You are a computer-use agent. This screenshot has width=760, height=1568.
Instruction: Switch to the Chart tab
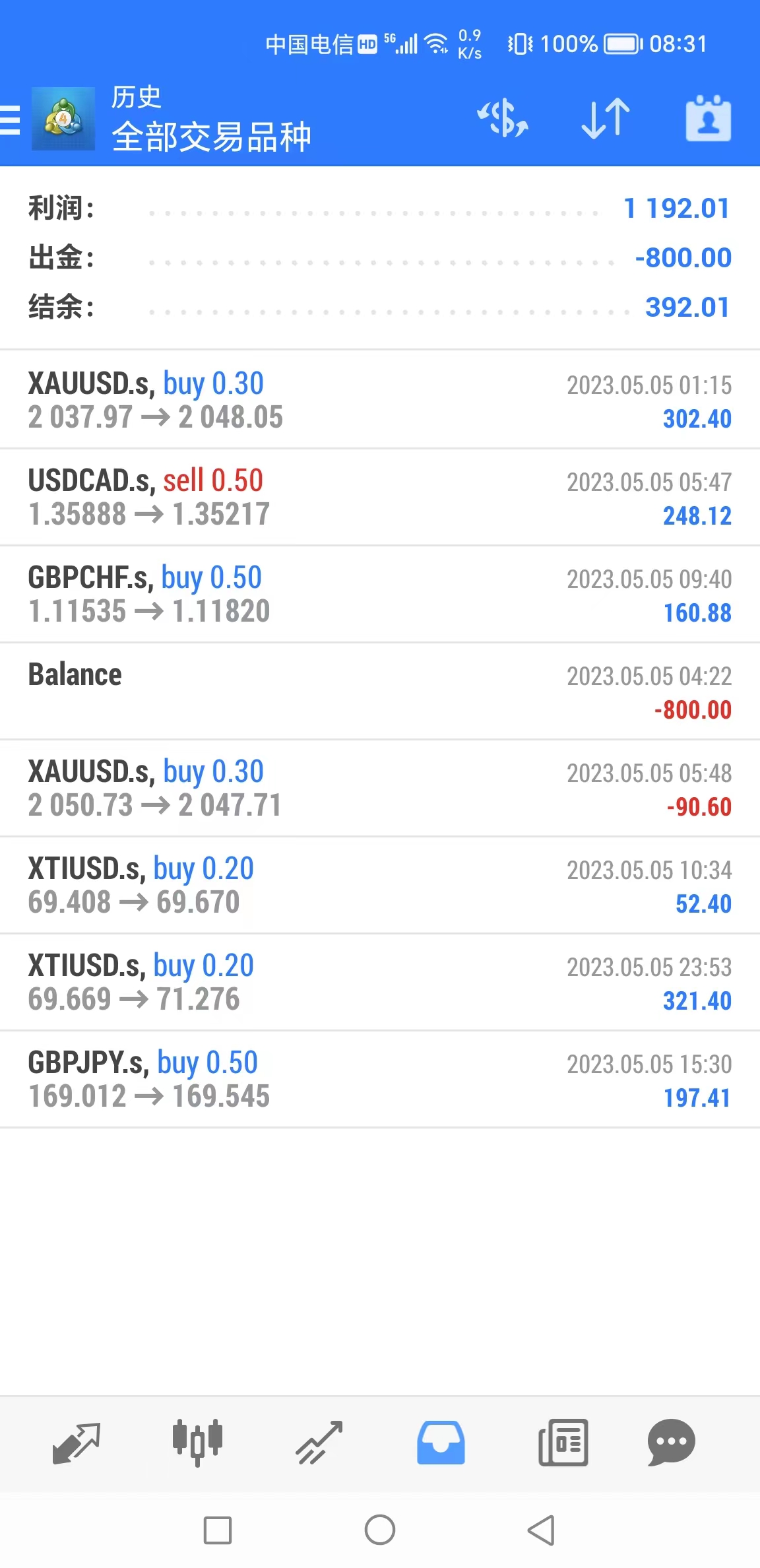(197, 1442)
